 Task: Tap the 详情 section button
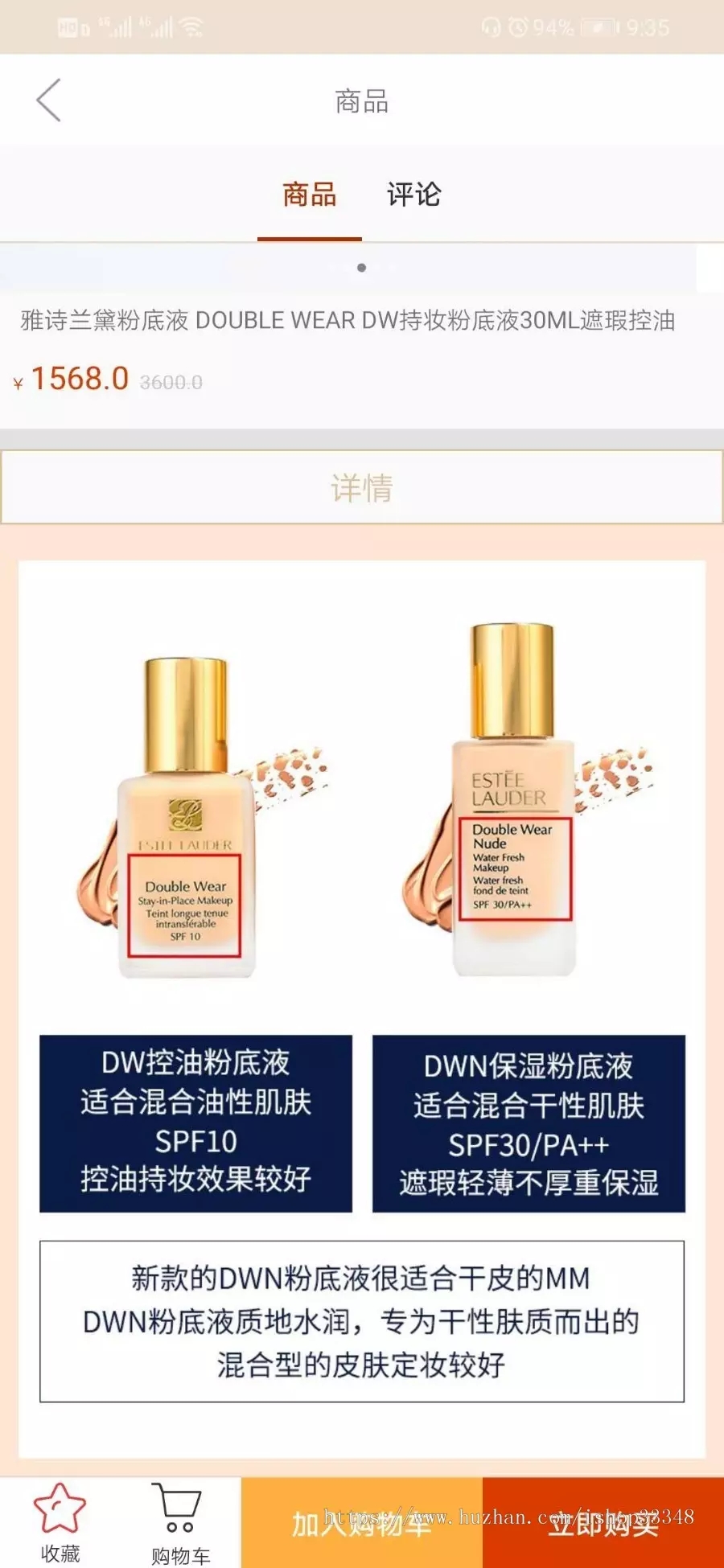(362, 488)
